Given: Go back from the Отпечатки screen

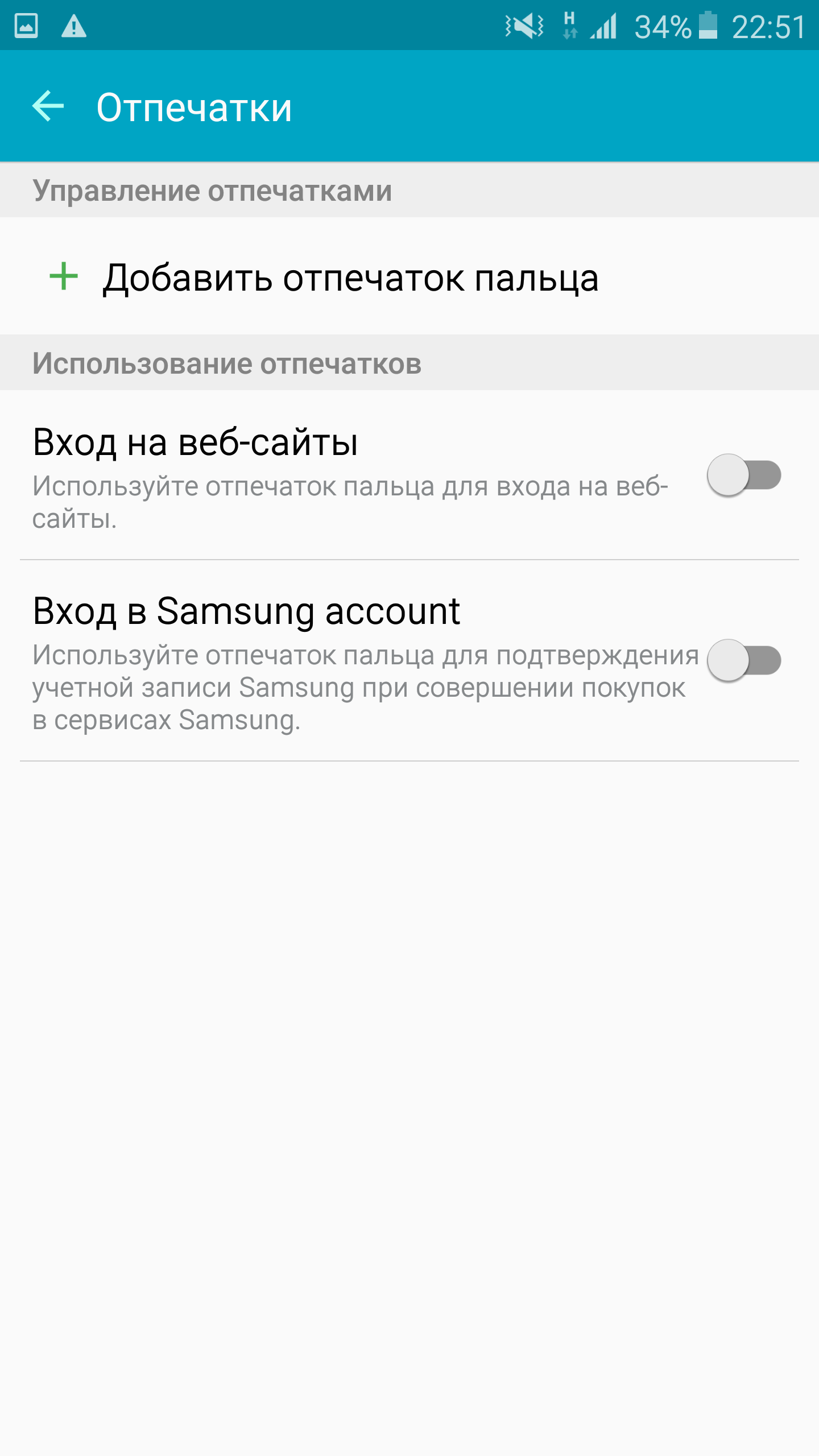Looking at the screenshot, I should 48,106.
